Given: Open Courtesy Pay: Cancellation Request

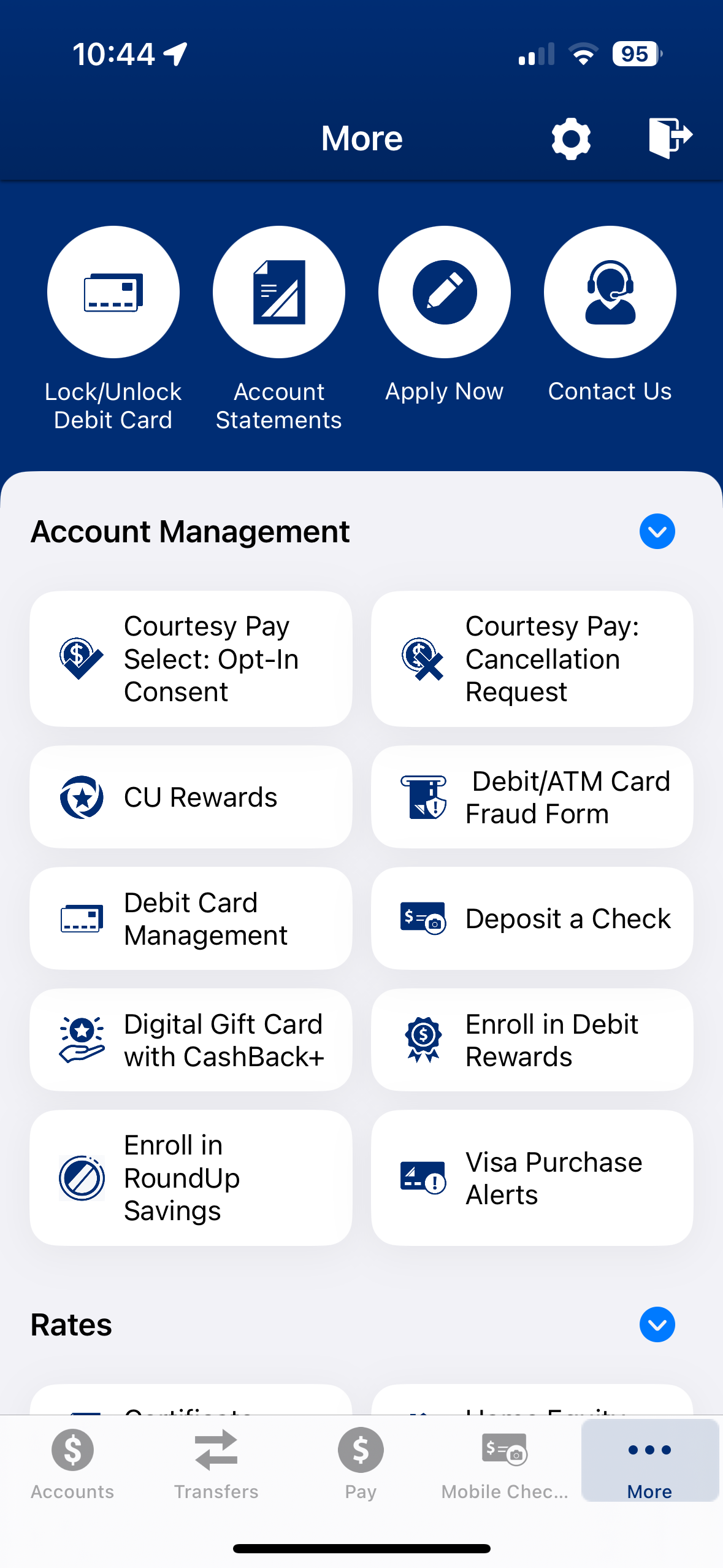Looking at the screenshot, I should tap(532, 659).
